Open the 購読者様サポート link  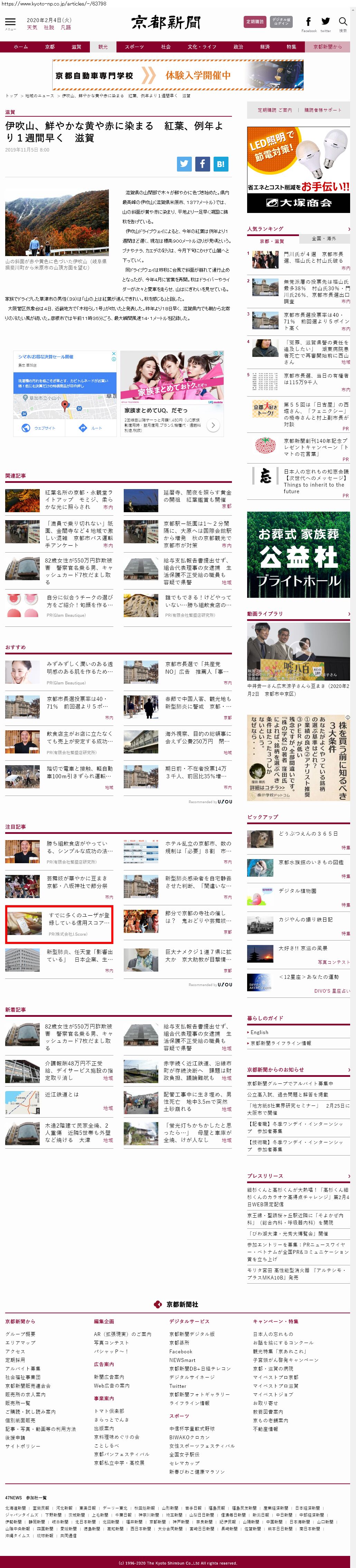[322, 110]
